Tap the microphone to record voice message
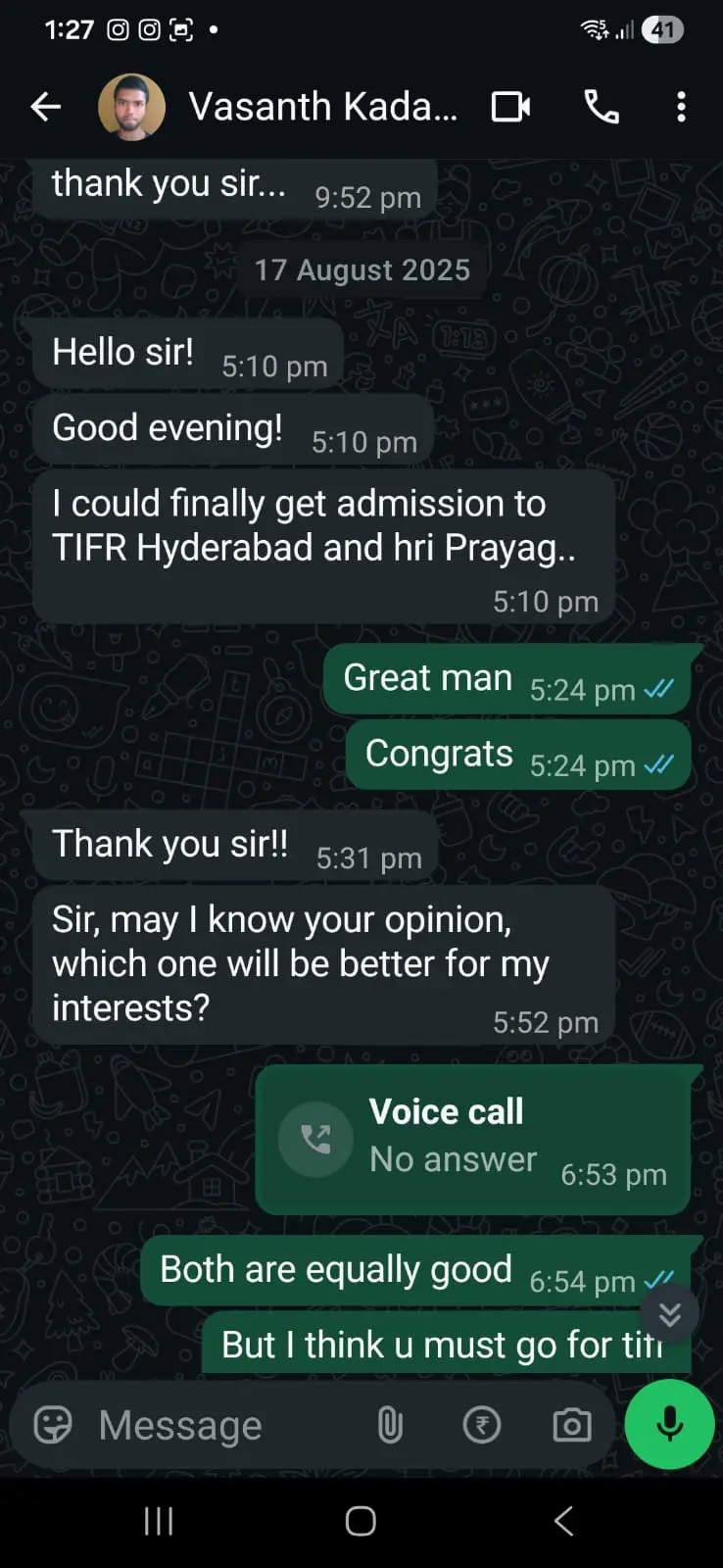The height and width of the screenshot is (1568, 723). 669,1425
